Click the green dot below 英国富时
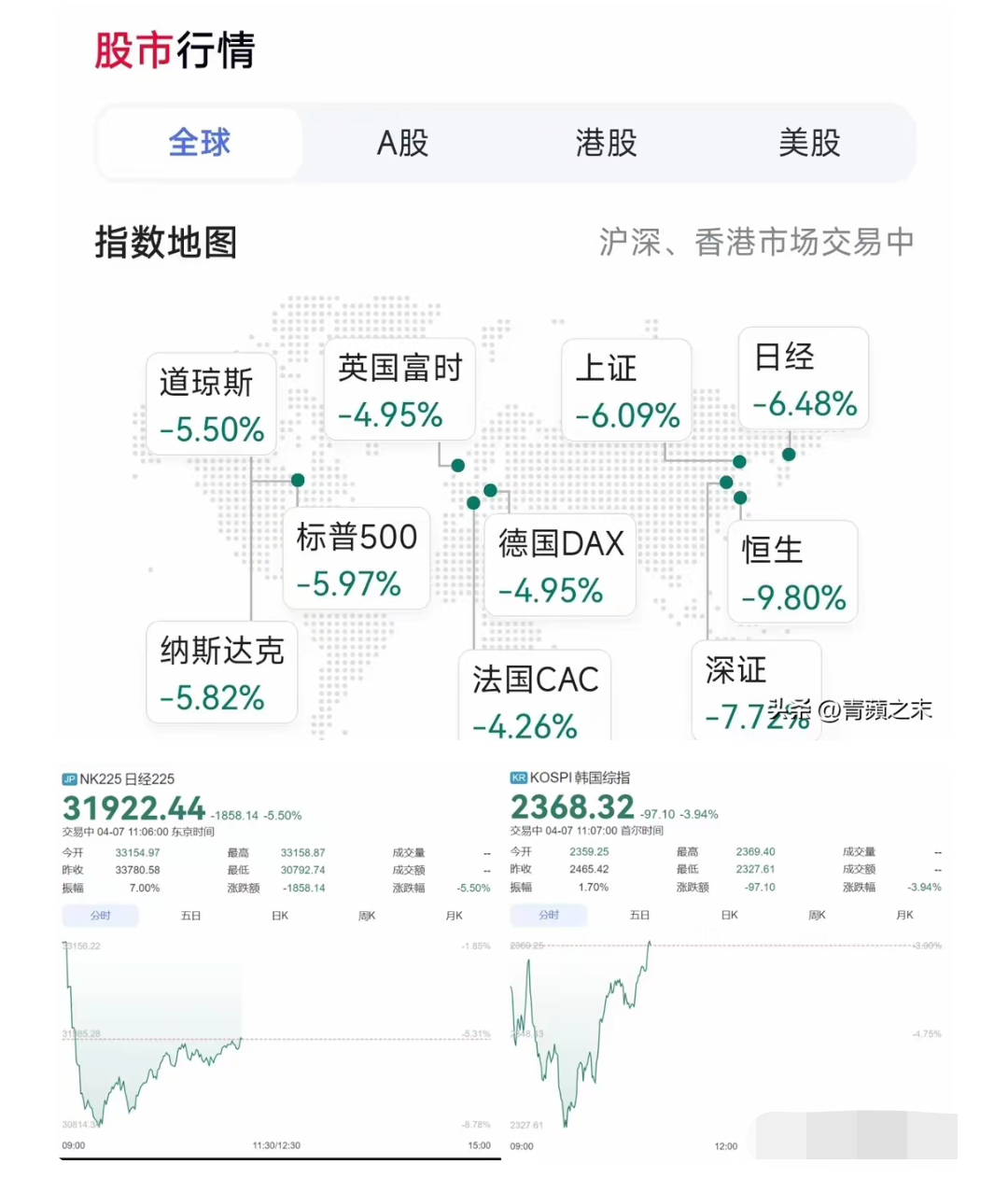The width and height of the screenshot is (1008, 1178). [457, 464]
